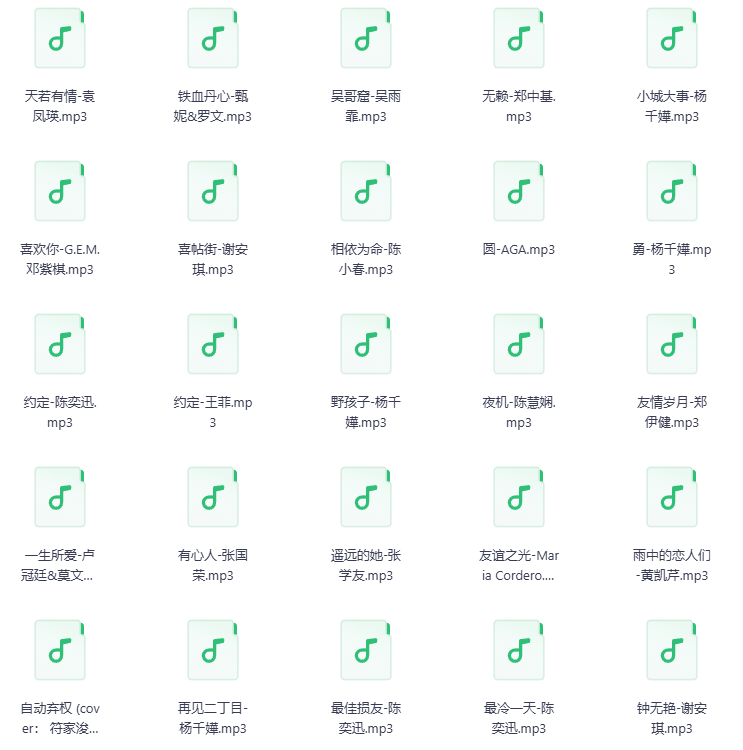Open 夜机-陈慧娴.mp3 file

point(519,344)
